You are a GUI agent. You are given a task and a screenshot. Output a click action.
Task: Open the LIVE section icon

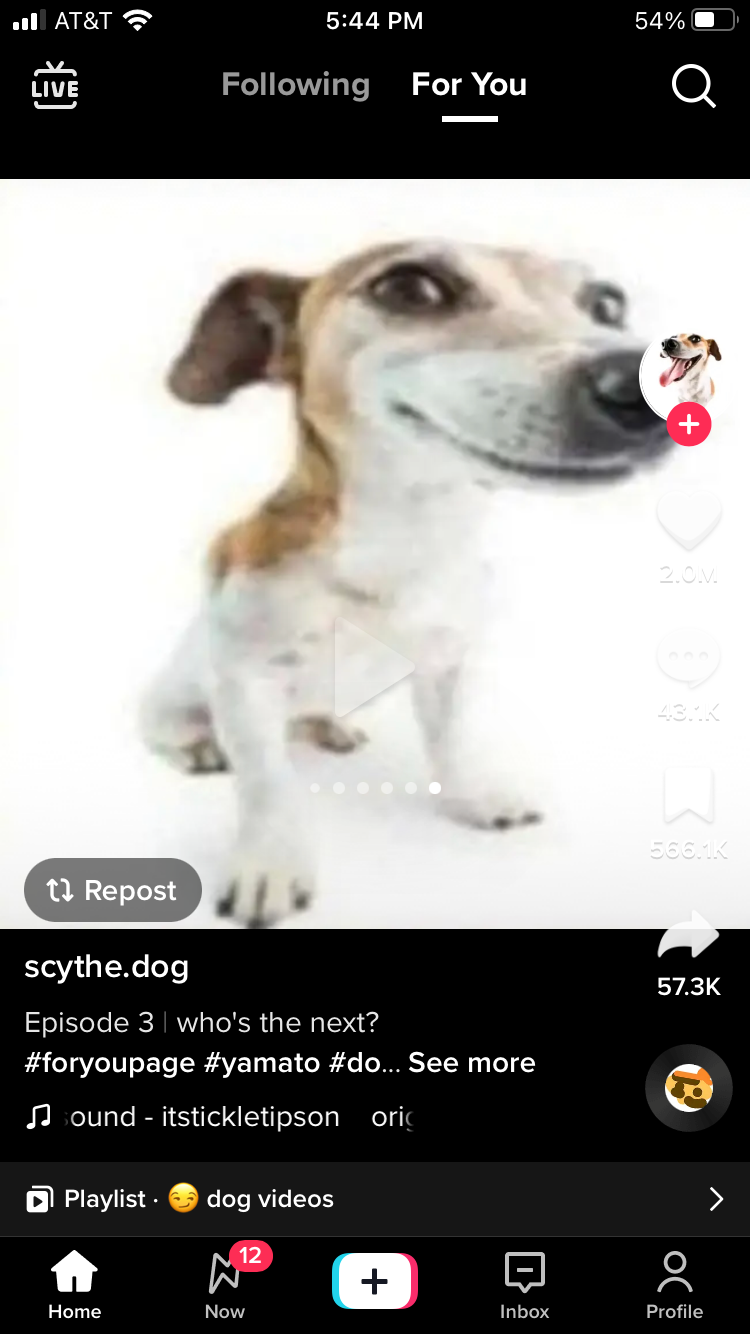pos(55,86)
